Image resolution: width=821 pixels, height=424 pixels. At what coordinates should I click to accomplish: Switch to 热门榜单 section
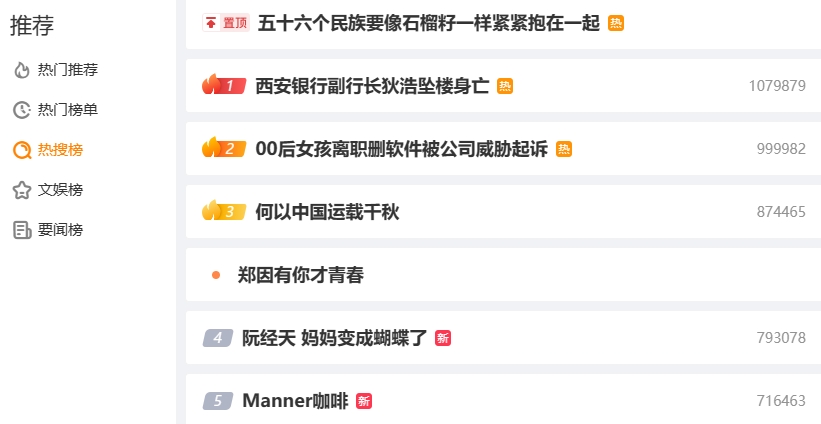tap(56, 110)
